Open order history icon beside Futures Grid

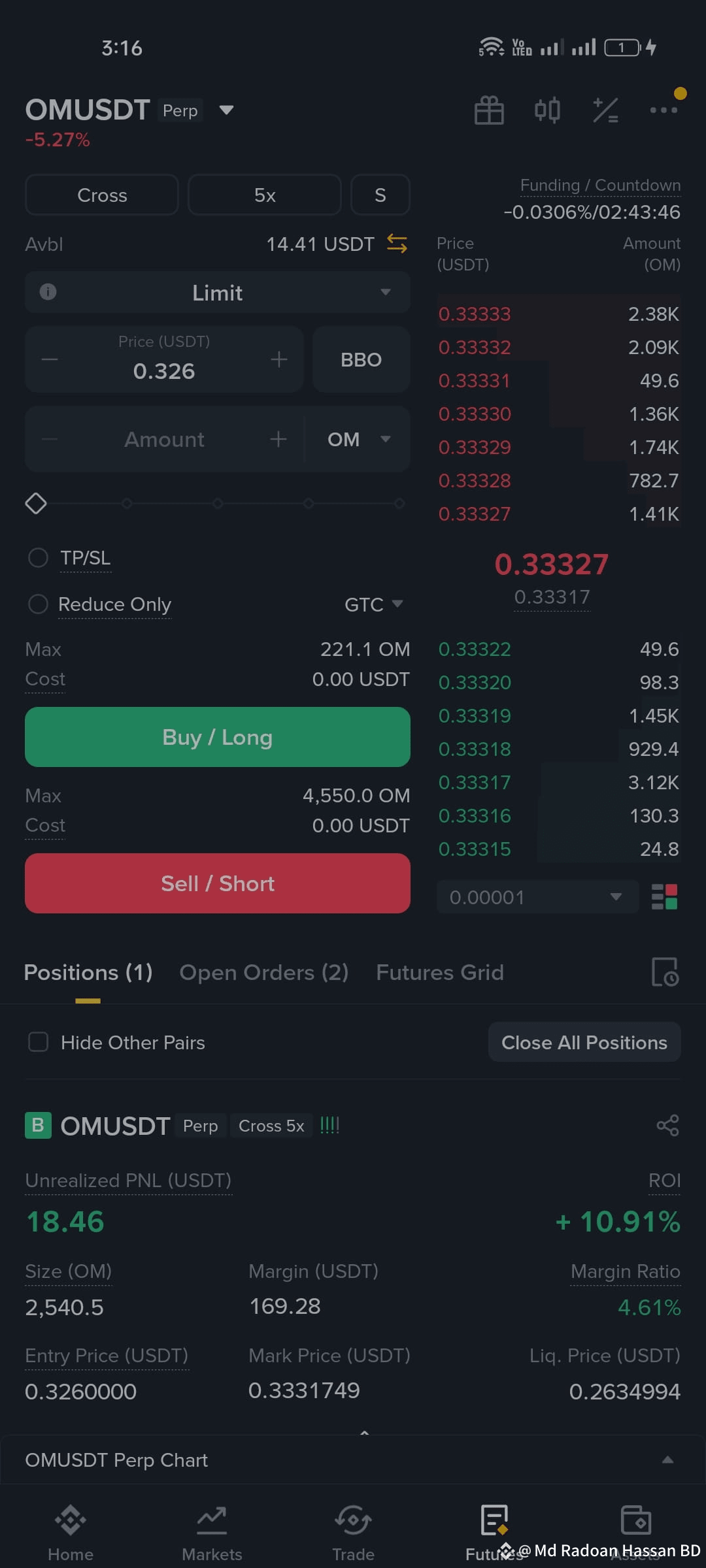(x=664, y=973)
